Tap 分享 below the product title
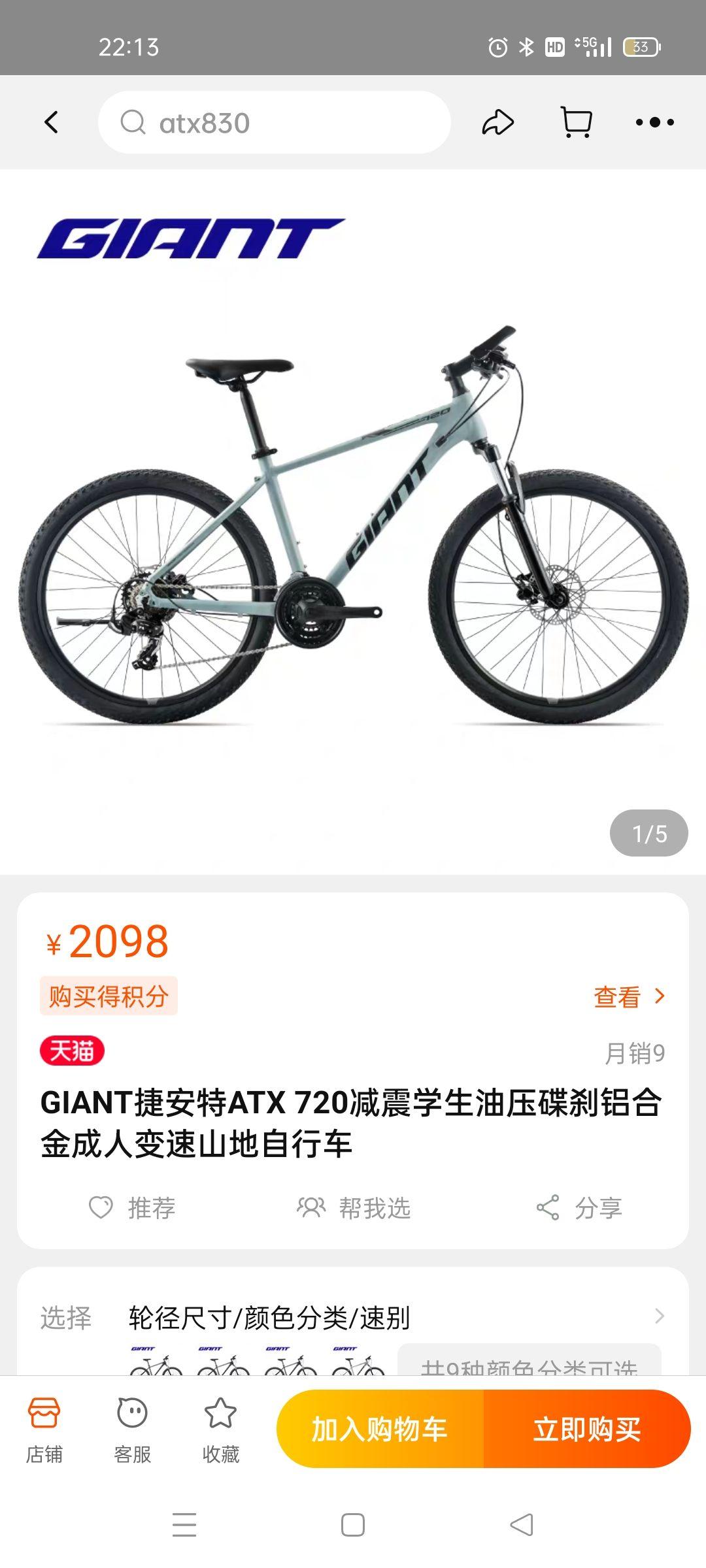706x1568 pixels. click(x=579, y=1208)
